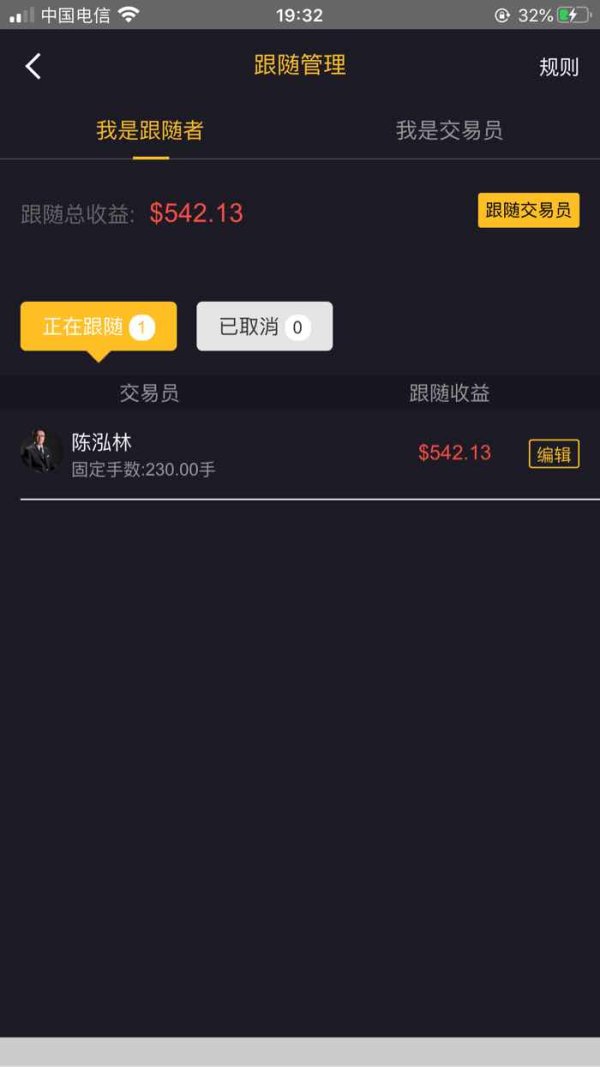This screenshot has height=1067, width=600.
Task: Open the 规则 rules page
Action: 559,67
